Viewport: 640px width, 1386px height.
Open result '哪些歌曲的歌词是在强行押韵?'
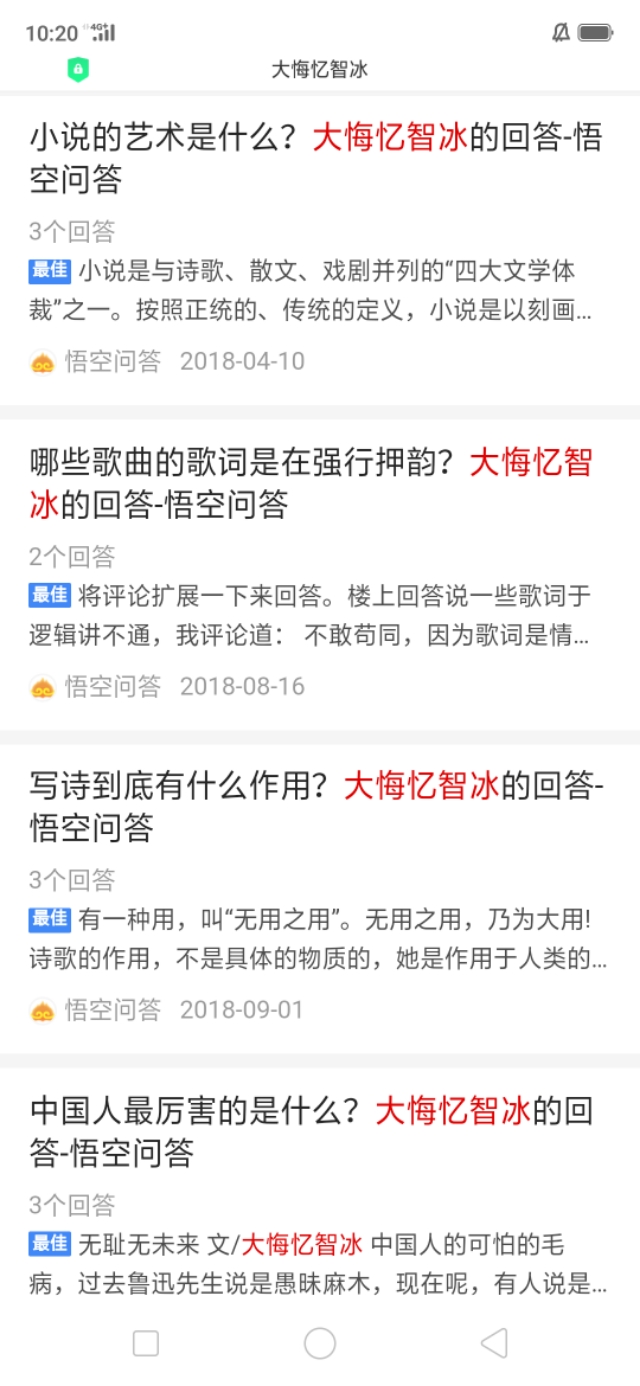click(310, 483)
